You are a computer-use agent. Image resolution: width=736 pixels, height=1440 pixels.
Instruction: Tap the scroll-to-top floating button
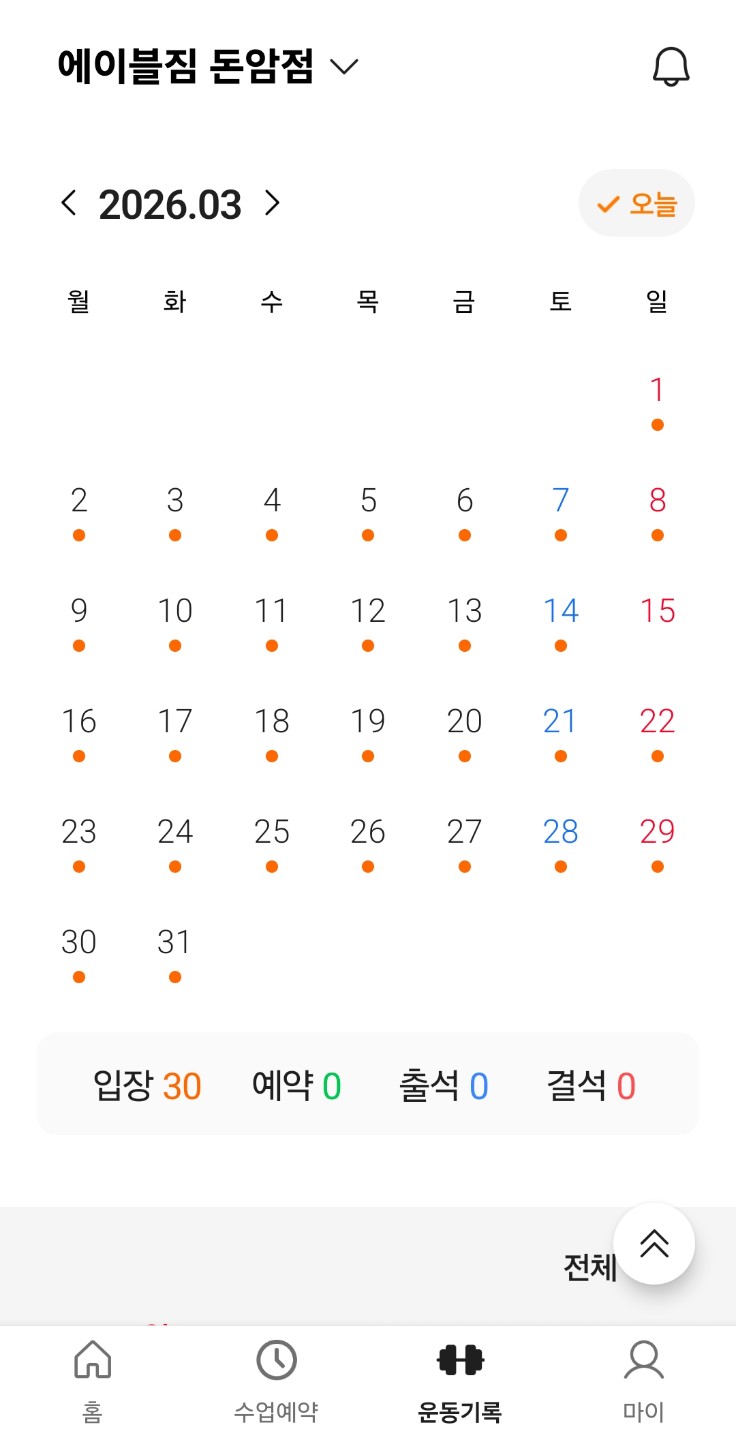tap(654, 1243)
